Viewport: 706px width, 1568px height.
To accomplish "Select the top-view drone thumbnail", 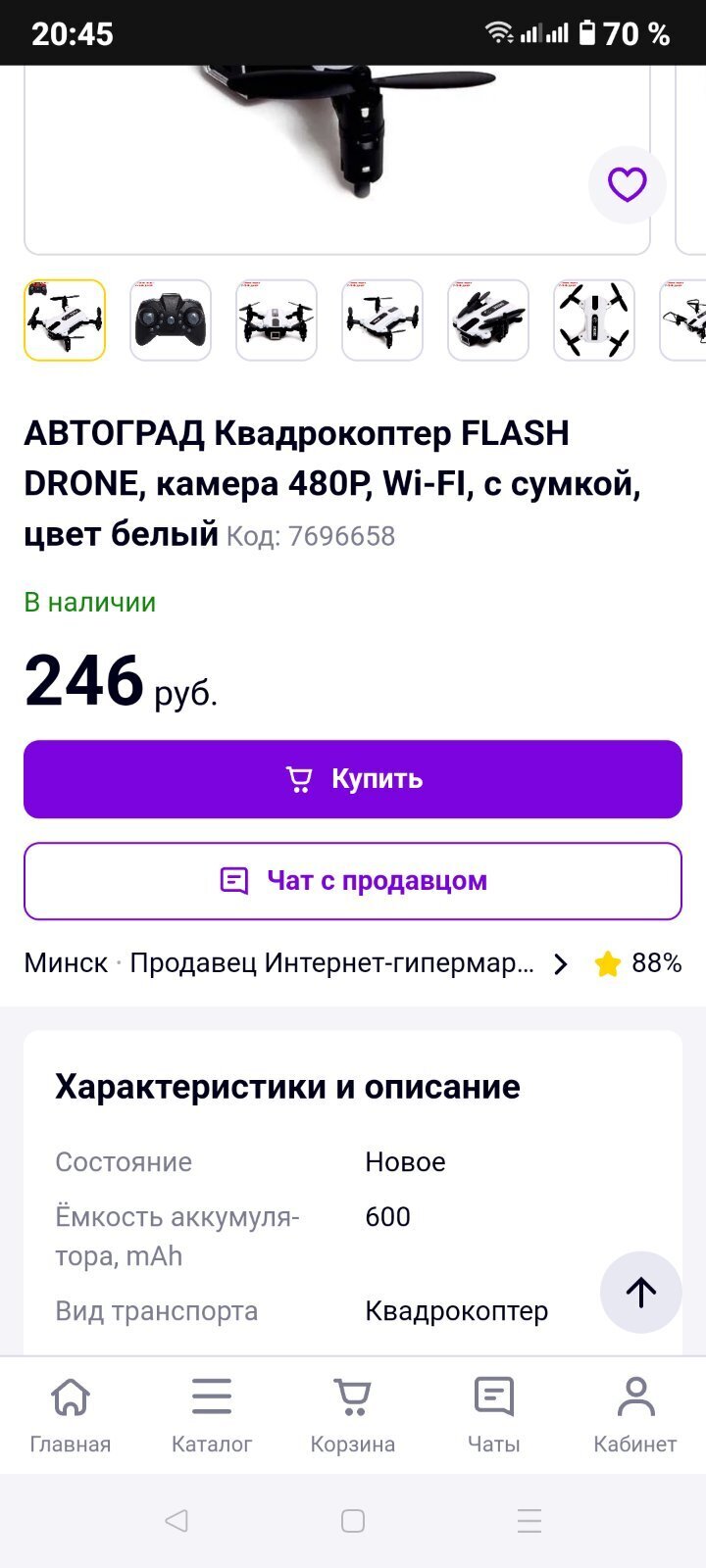I will 594,320.
